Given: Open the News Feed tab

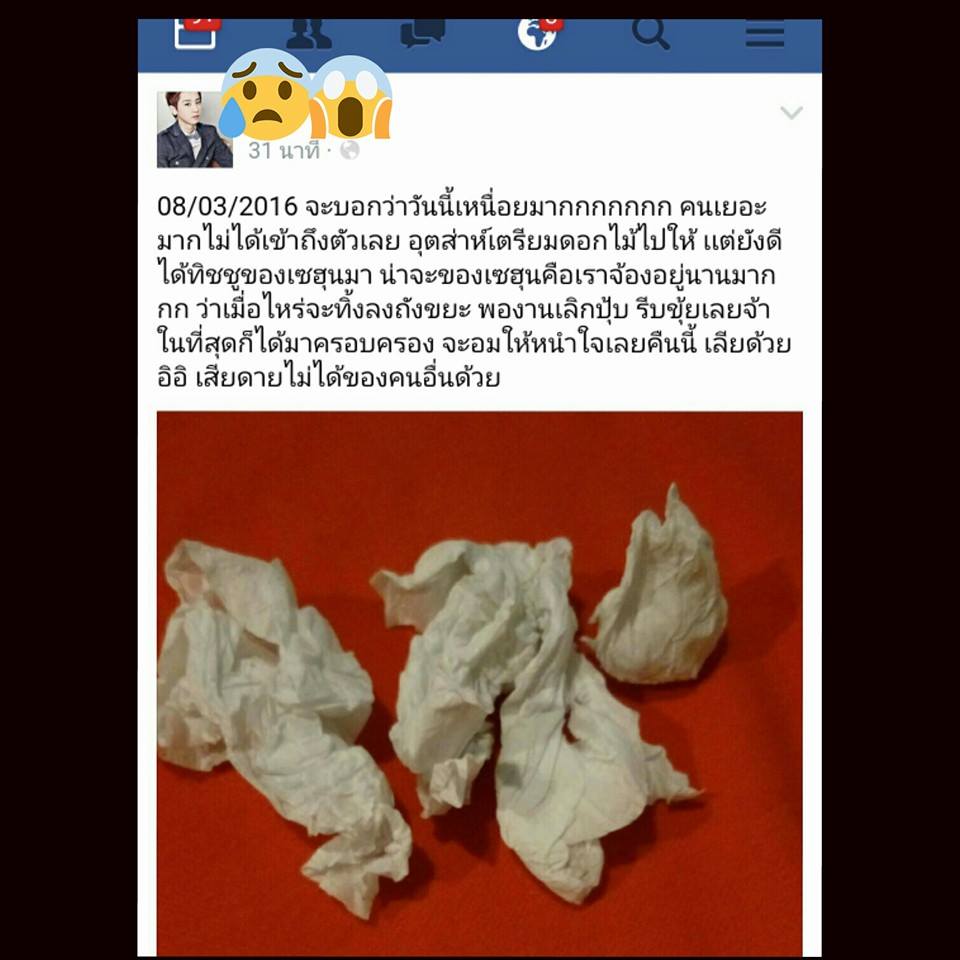Looking at the screenshot, I should click(x=195, y=34).
